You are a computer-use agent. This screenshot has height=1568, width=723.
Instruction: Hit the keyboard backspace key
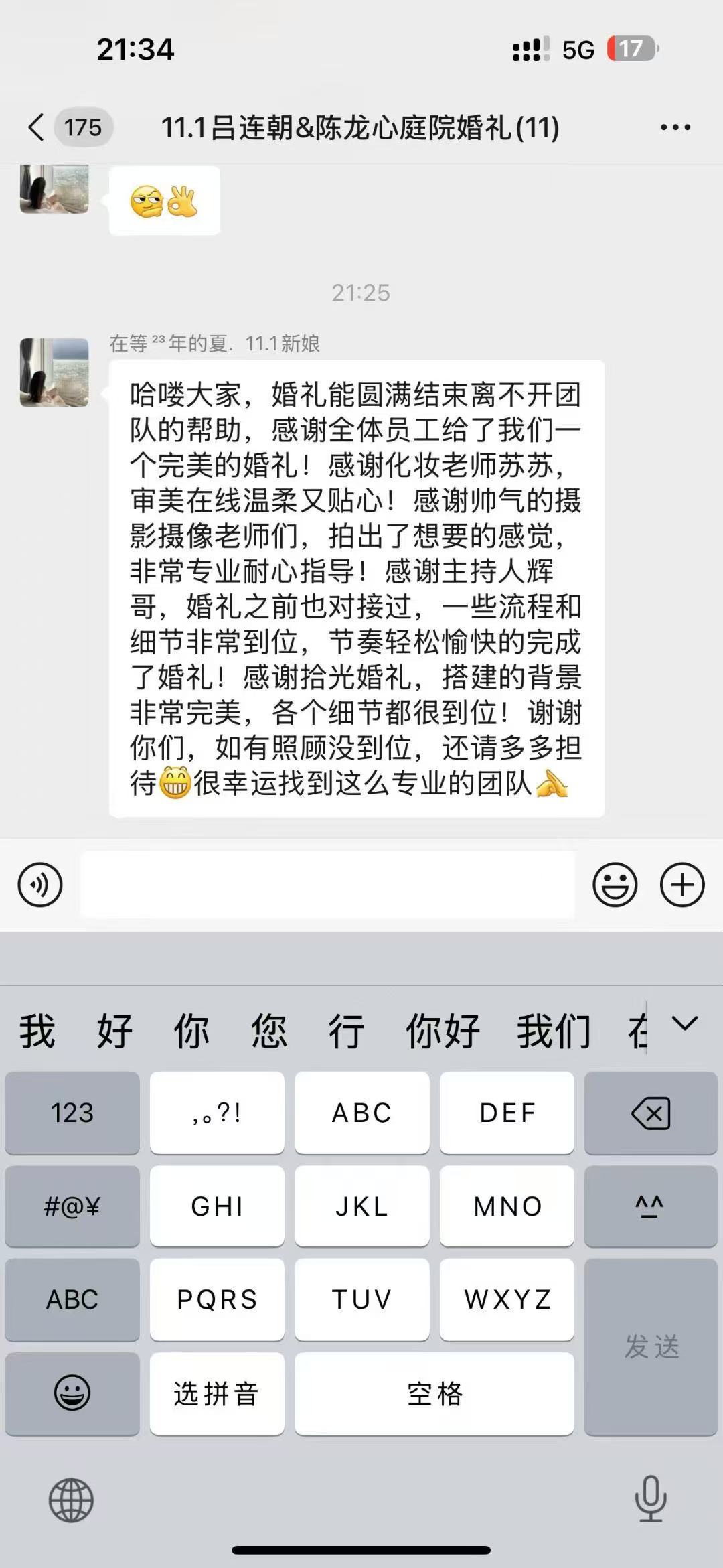pyautogui.click(x=650, y=1113)
